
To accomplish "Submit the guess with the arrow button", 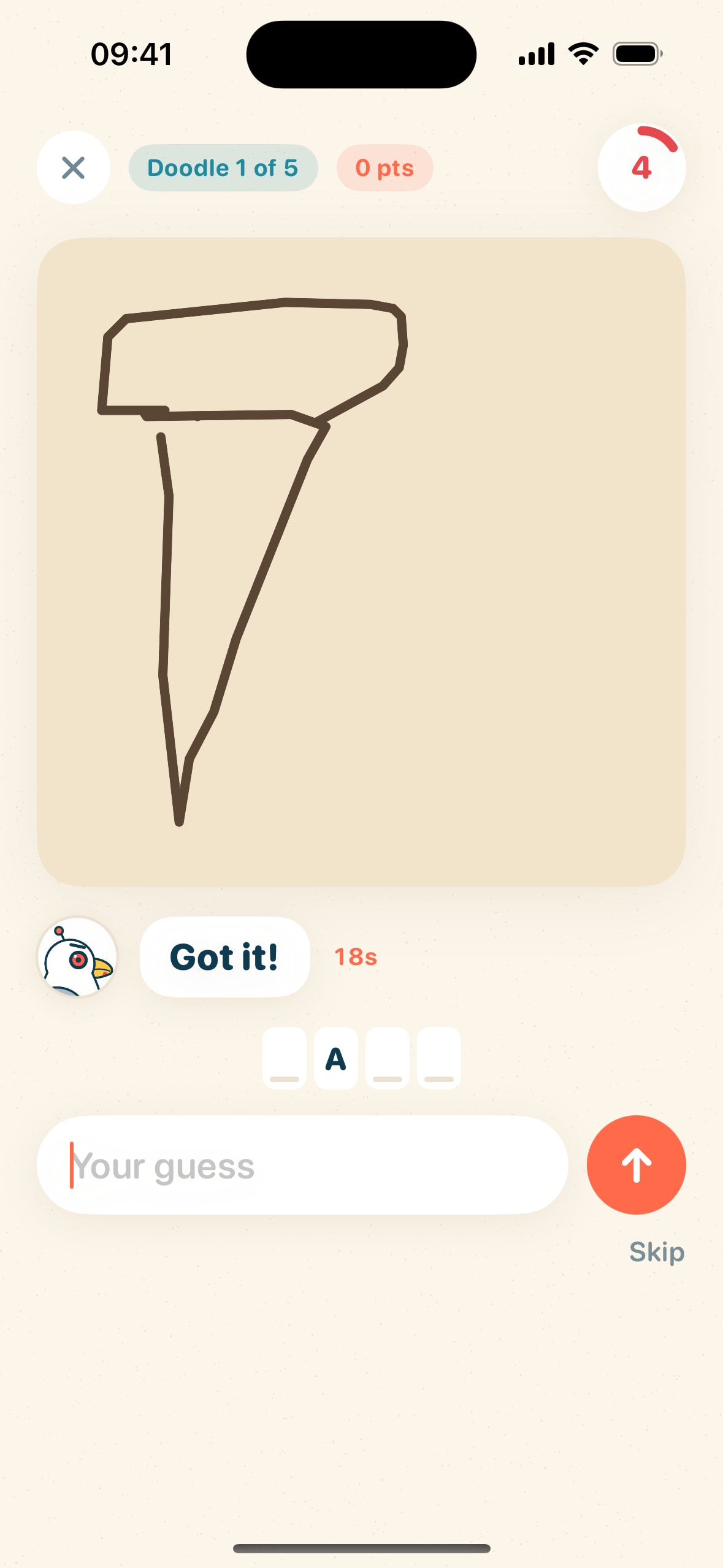I will point(636,1165).
